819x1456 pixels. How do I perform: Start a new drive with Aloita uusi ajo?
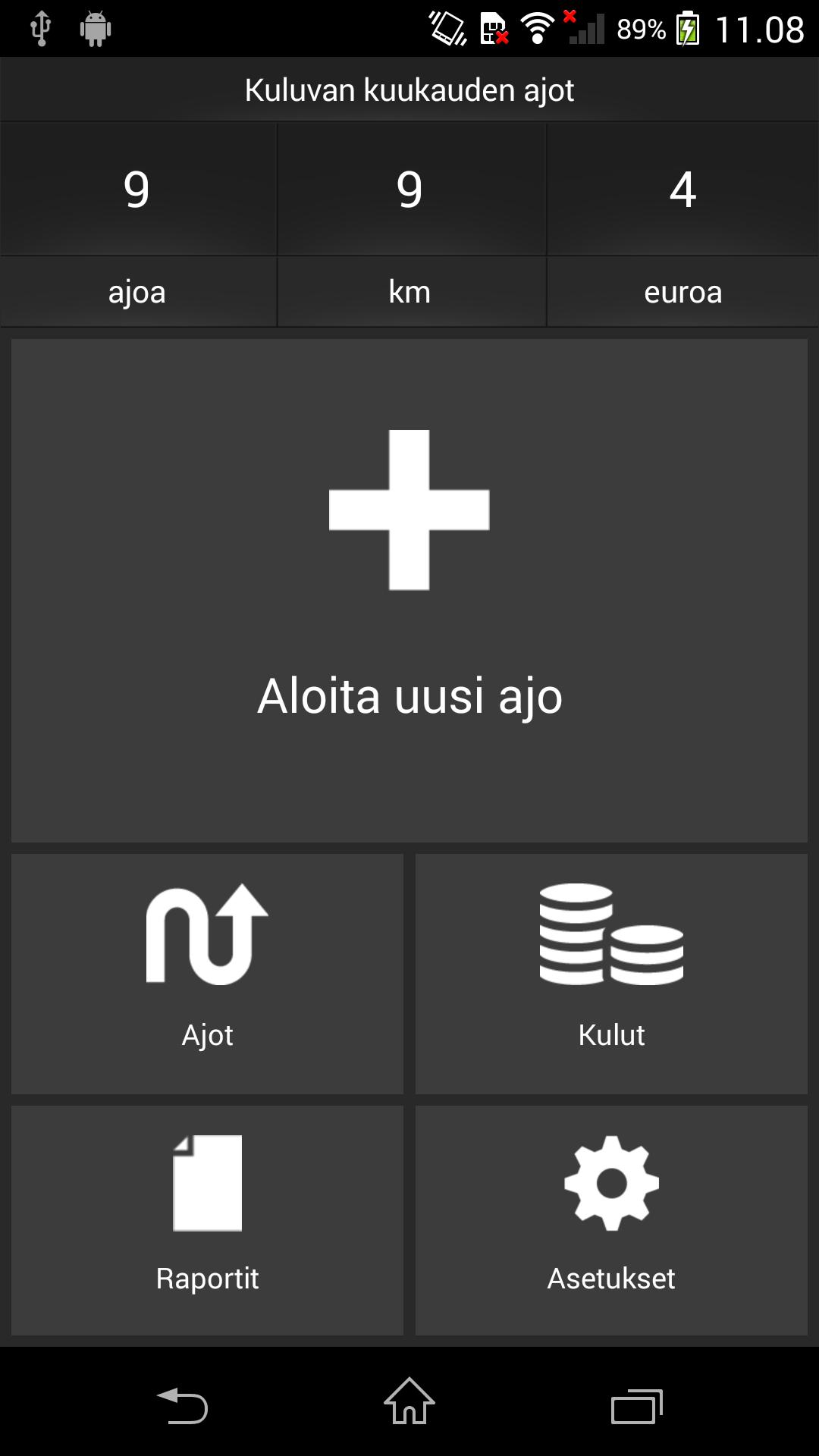pos(409,590)
